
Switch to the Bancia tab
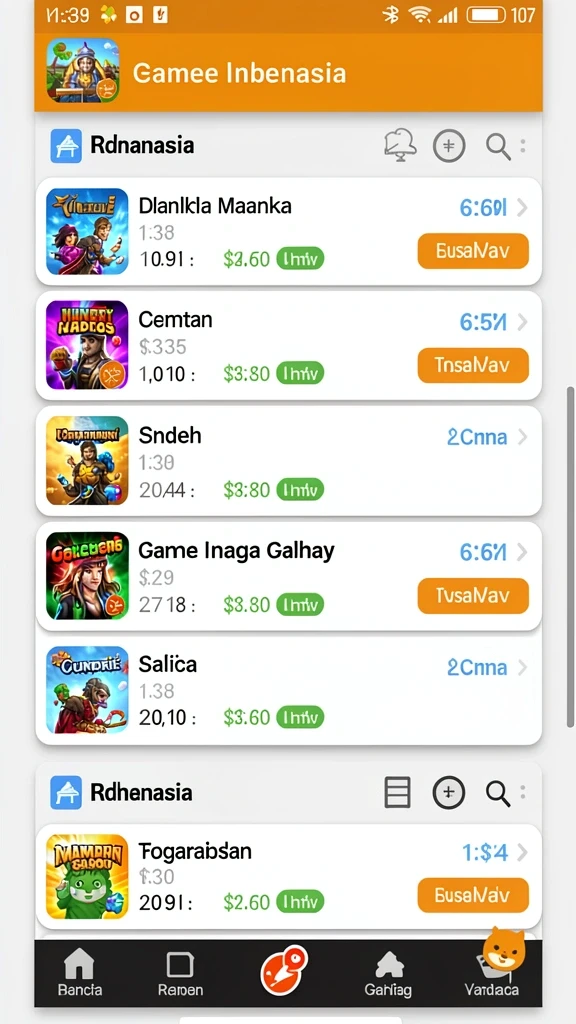coord(80,972)
